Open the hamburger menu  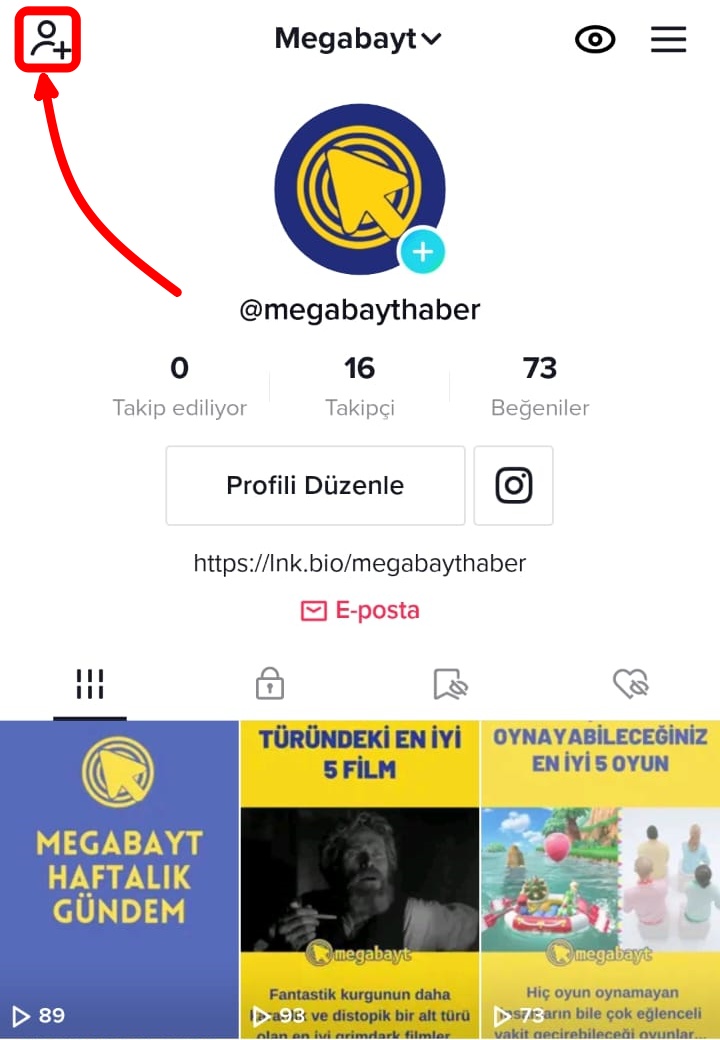668,39
